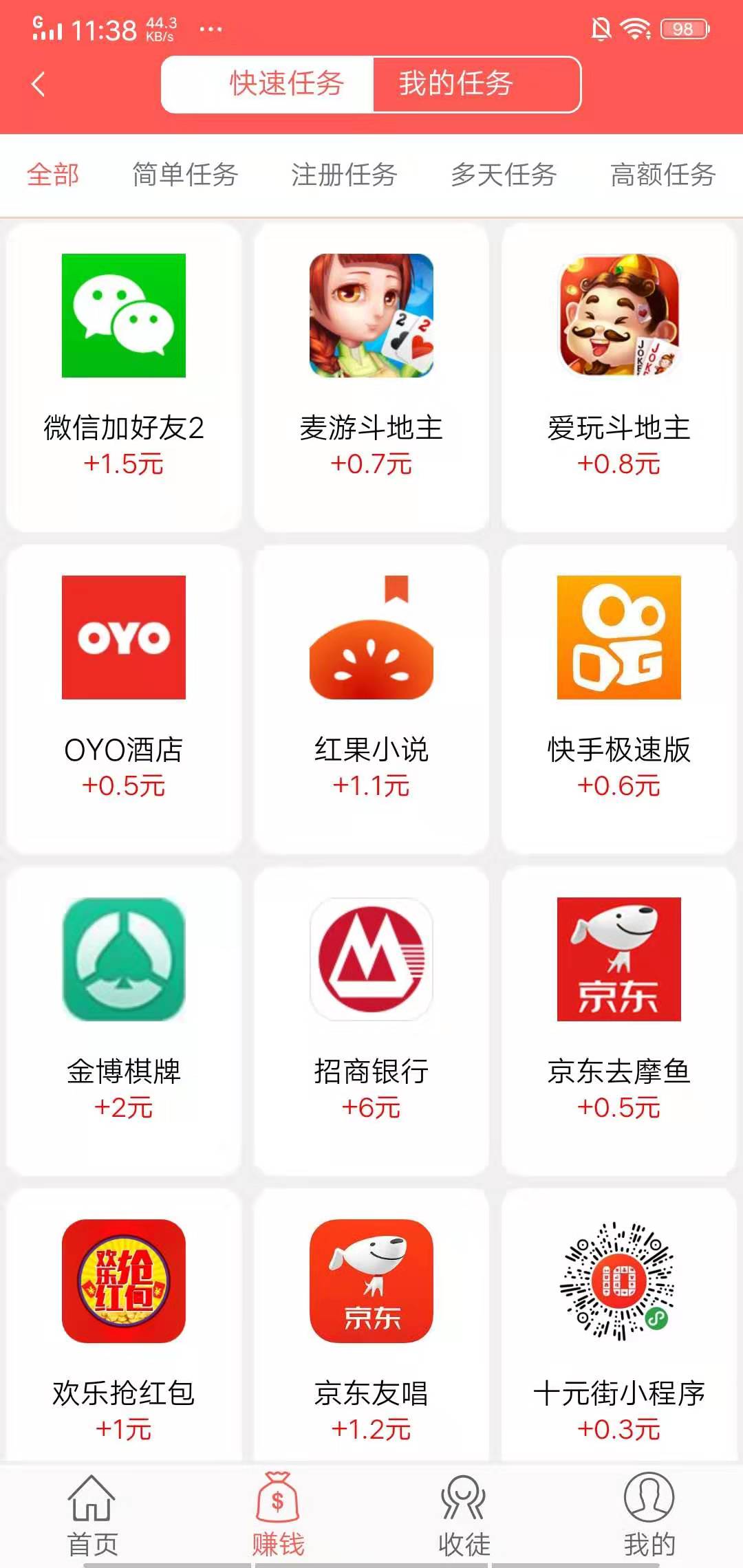Viewport: 743px width, 1568px height.
Task: Tap the 欢乐抢红包 red packet icon
Action: point(124,1283)
